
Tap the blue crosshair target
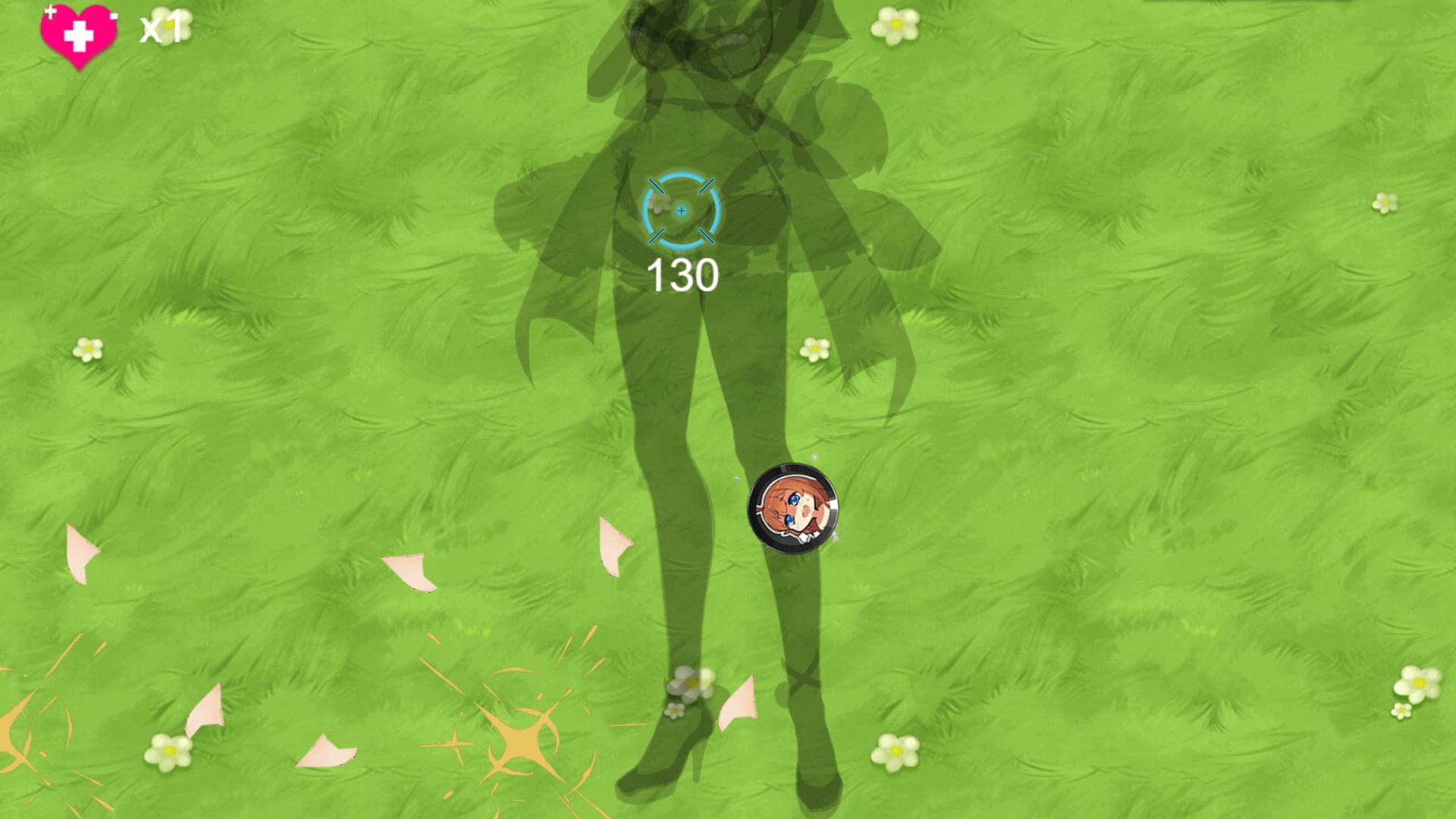tap(681, 211)
